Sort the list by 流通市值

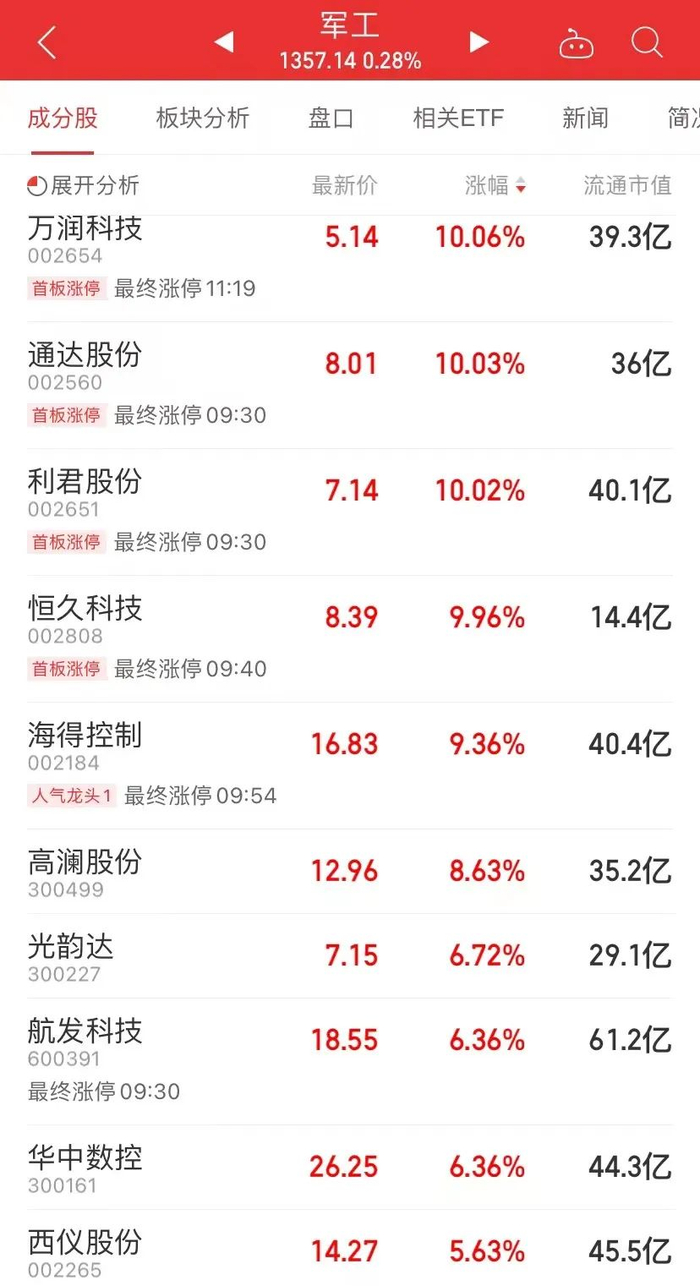click(627, 185)
